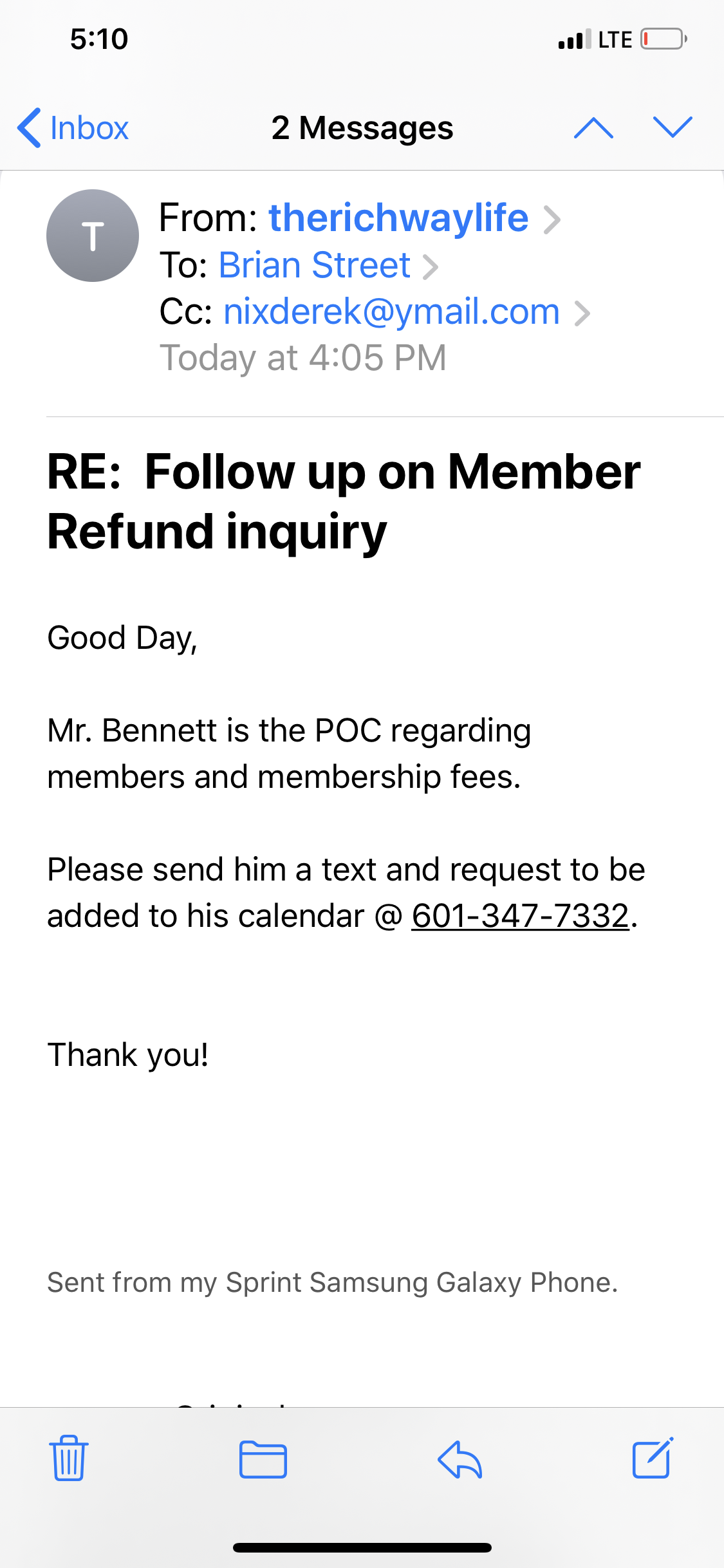
Task: Open sender therichwaylife contact details
Action: [398, 218]
